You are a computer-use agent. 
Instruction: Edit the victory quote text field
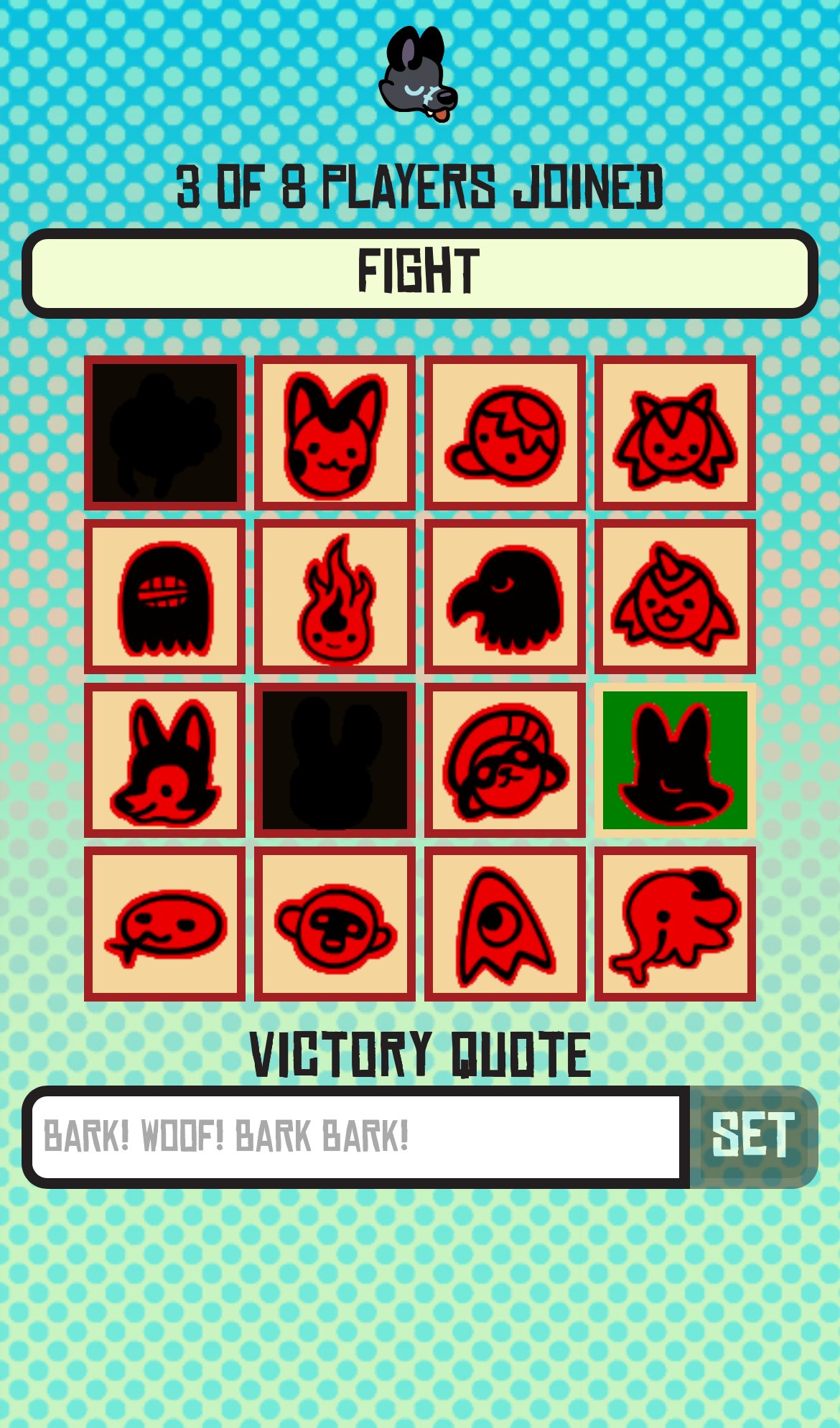[355, 1137]
